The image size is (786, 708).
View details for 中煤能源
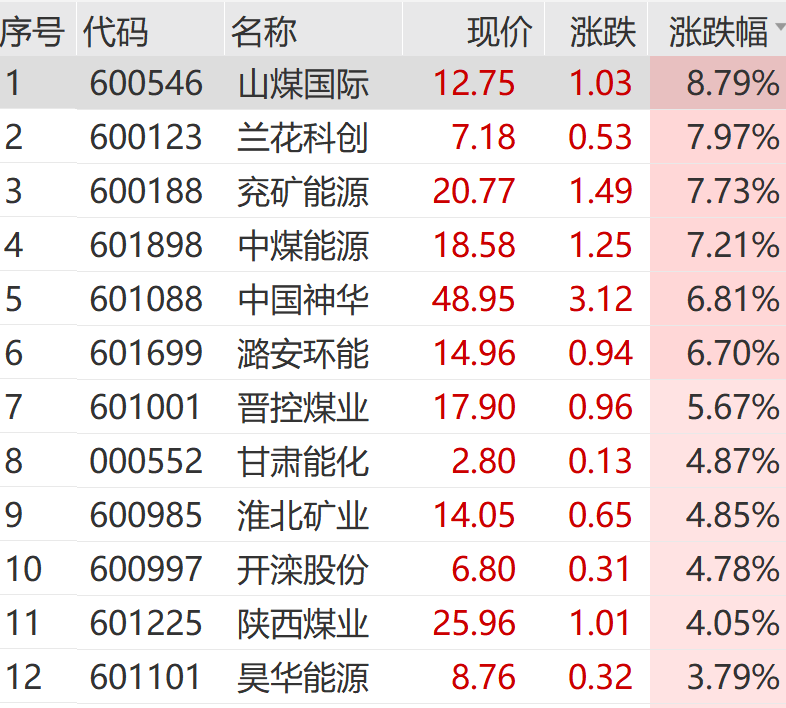pyautogui.click(x=304, y=245)
